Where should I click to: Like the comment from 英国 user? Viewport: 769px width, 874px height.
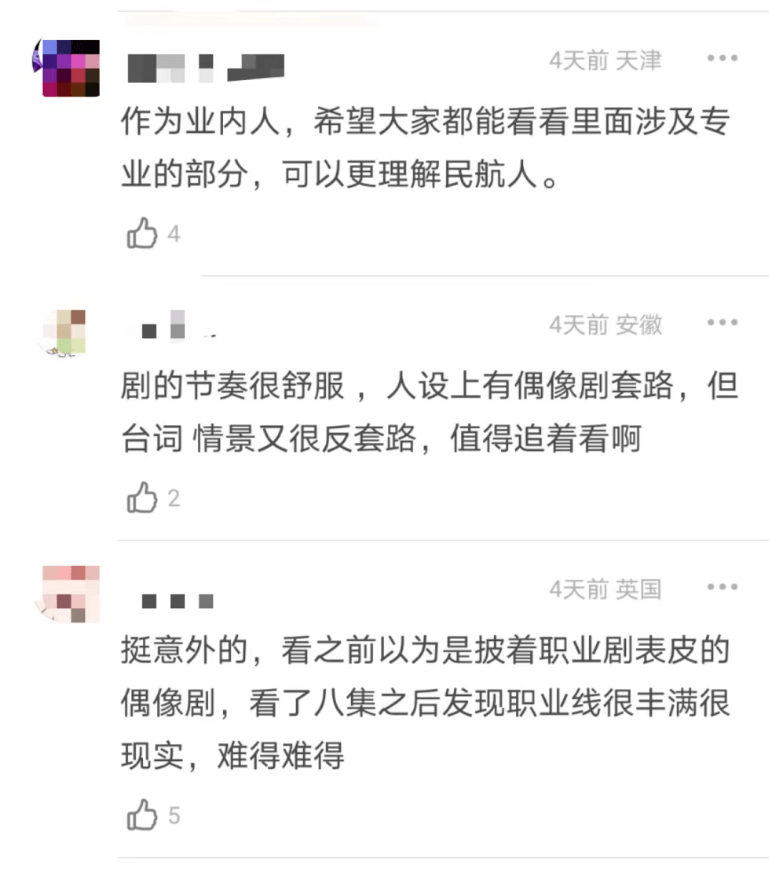(x=142, y=816)
